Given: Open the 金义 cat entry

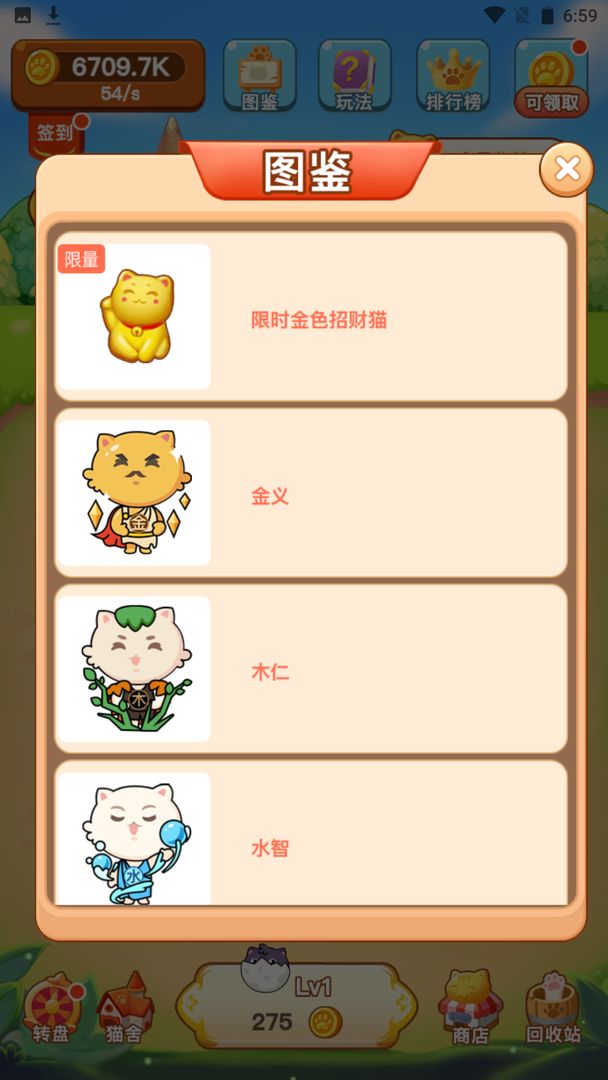Looking at the screenshot, I should point(310,494).
